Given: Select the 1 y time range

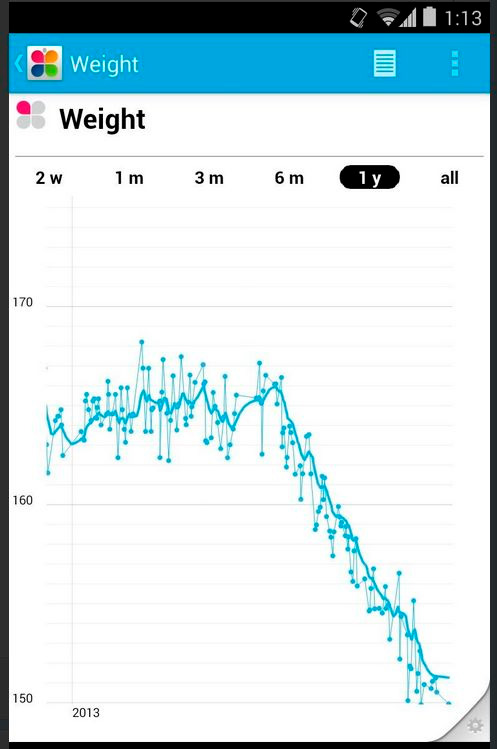Looking at the screenshot, I should pyautogui.click(x=369, y=177).
